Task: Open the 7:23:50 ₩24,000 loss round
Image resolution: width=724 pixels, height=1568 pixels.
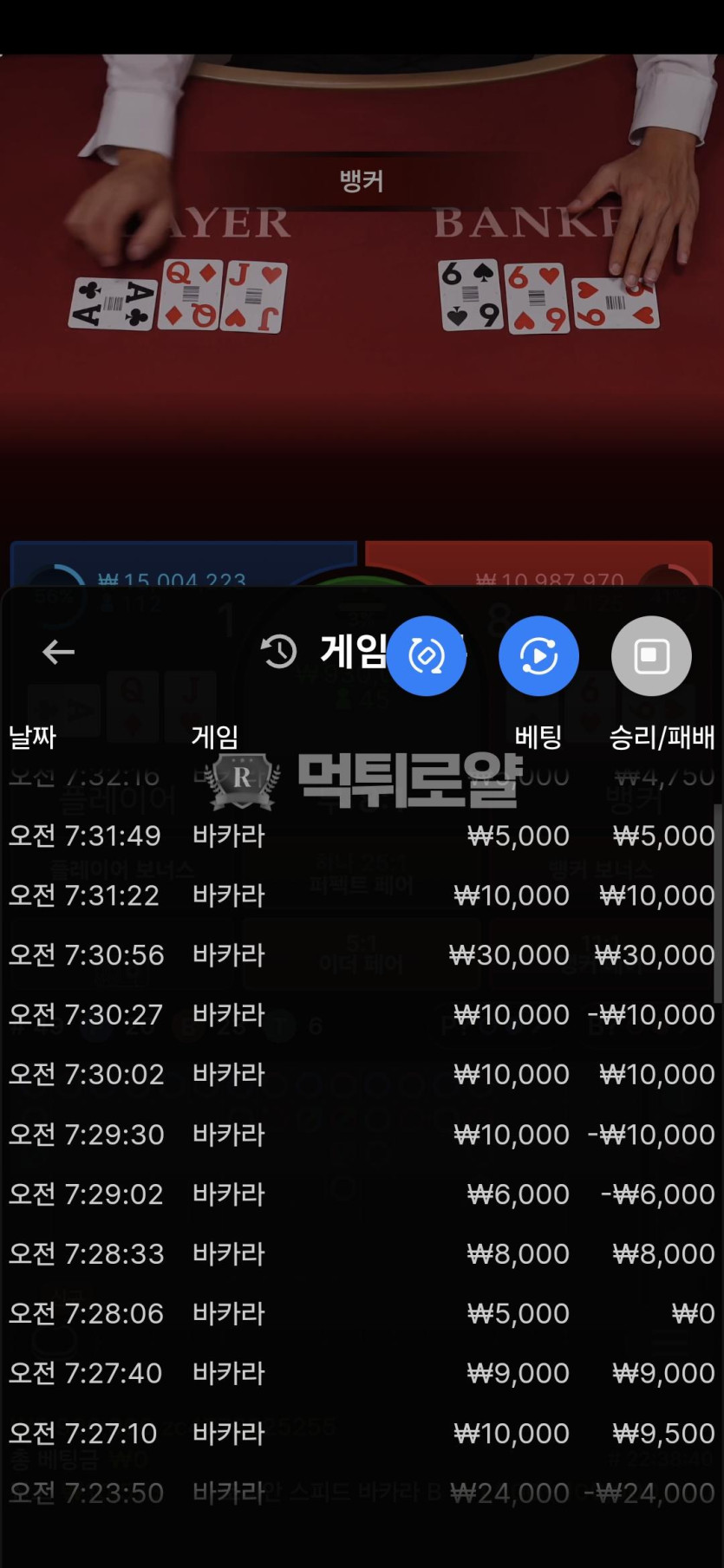Action: point(362,1493)
